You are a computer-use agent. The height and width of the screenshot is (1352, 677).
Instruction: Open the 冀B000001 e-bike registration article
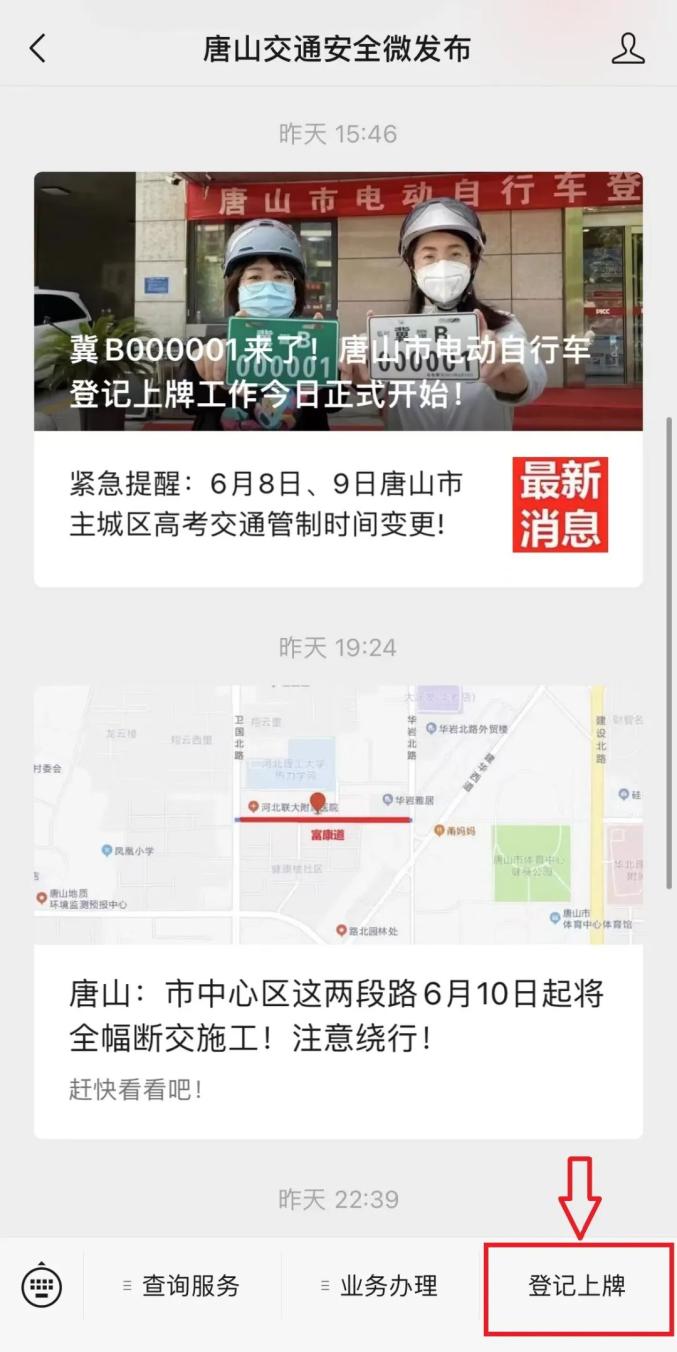[x=338, y=301]
